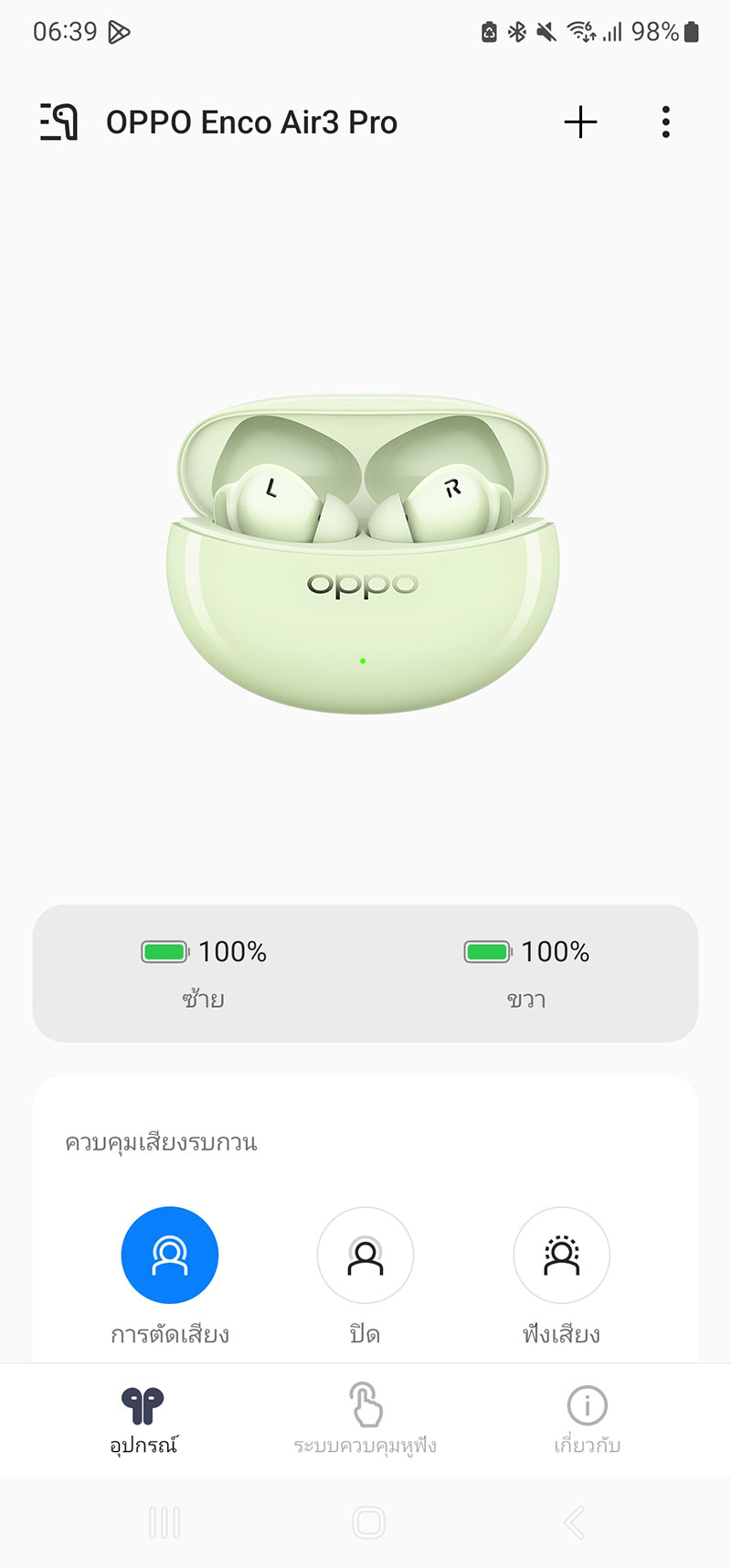731x1568 pixels.
Task: Select ปิด to turn off noise control
Action: point(365,1255)
